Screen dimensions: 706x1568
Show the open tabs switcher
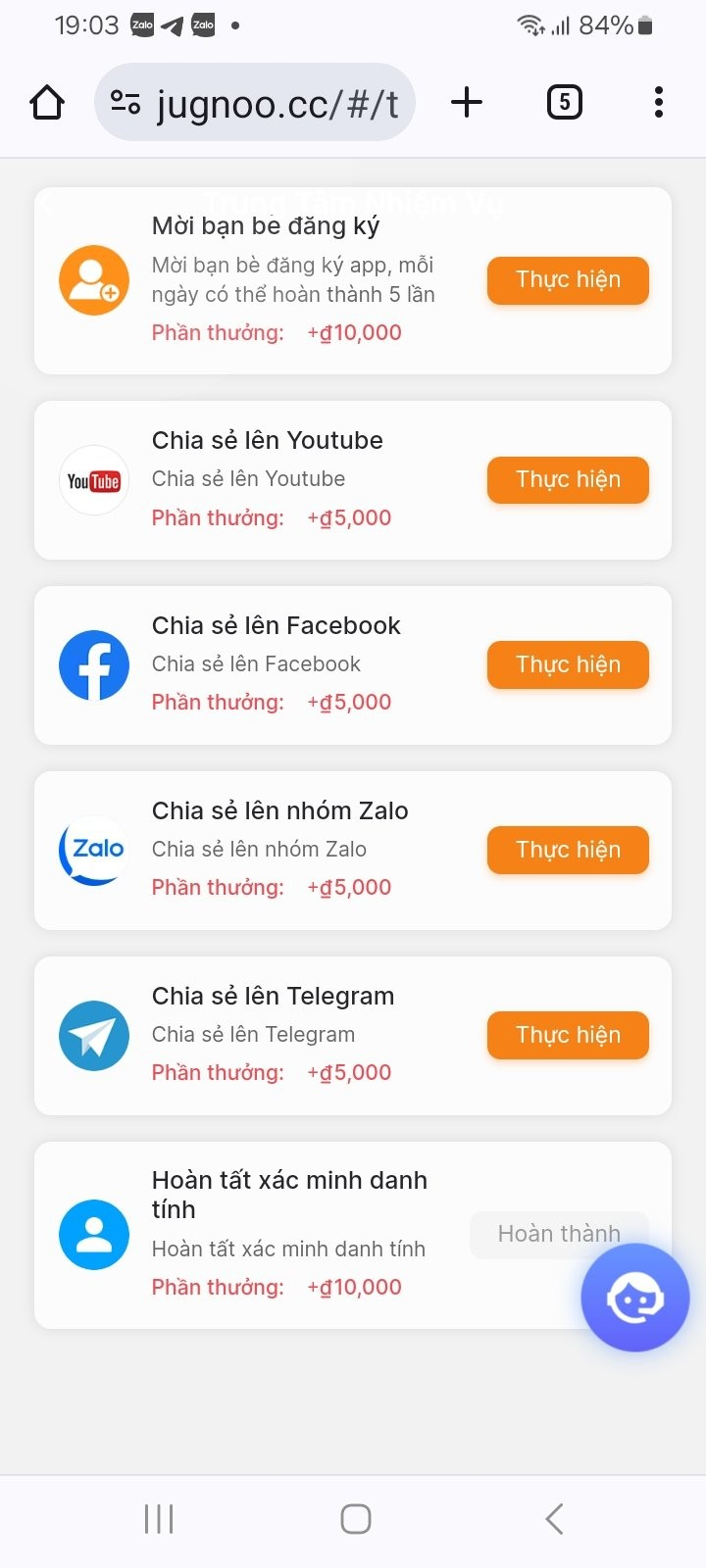click(564, 102)
